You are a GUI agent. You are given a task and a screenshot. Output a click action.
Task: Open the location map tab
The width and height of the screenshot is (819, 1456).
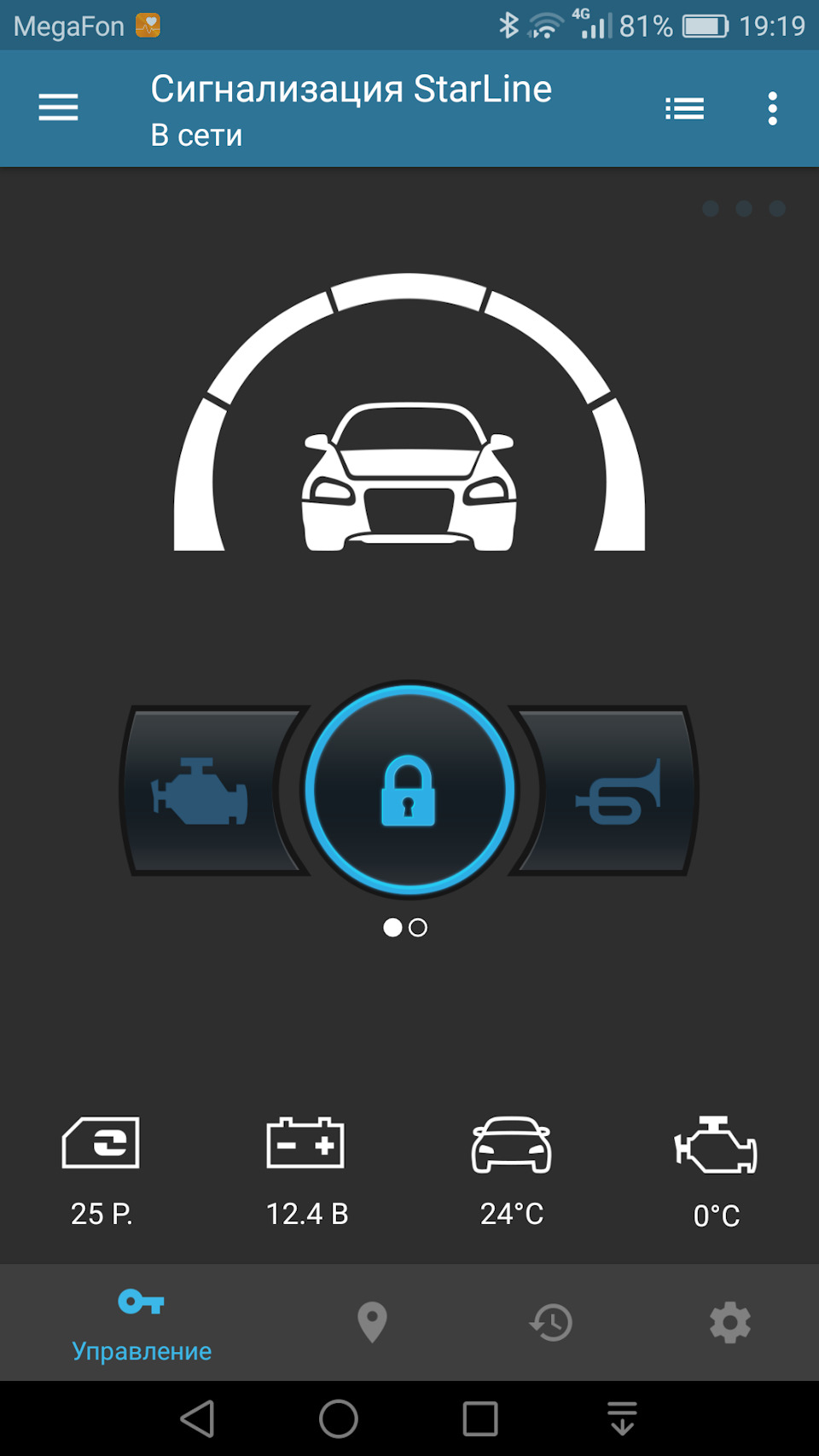click(x=372, y=1322)
